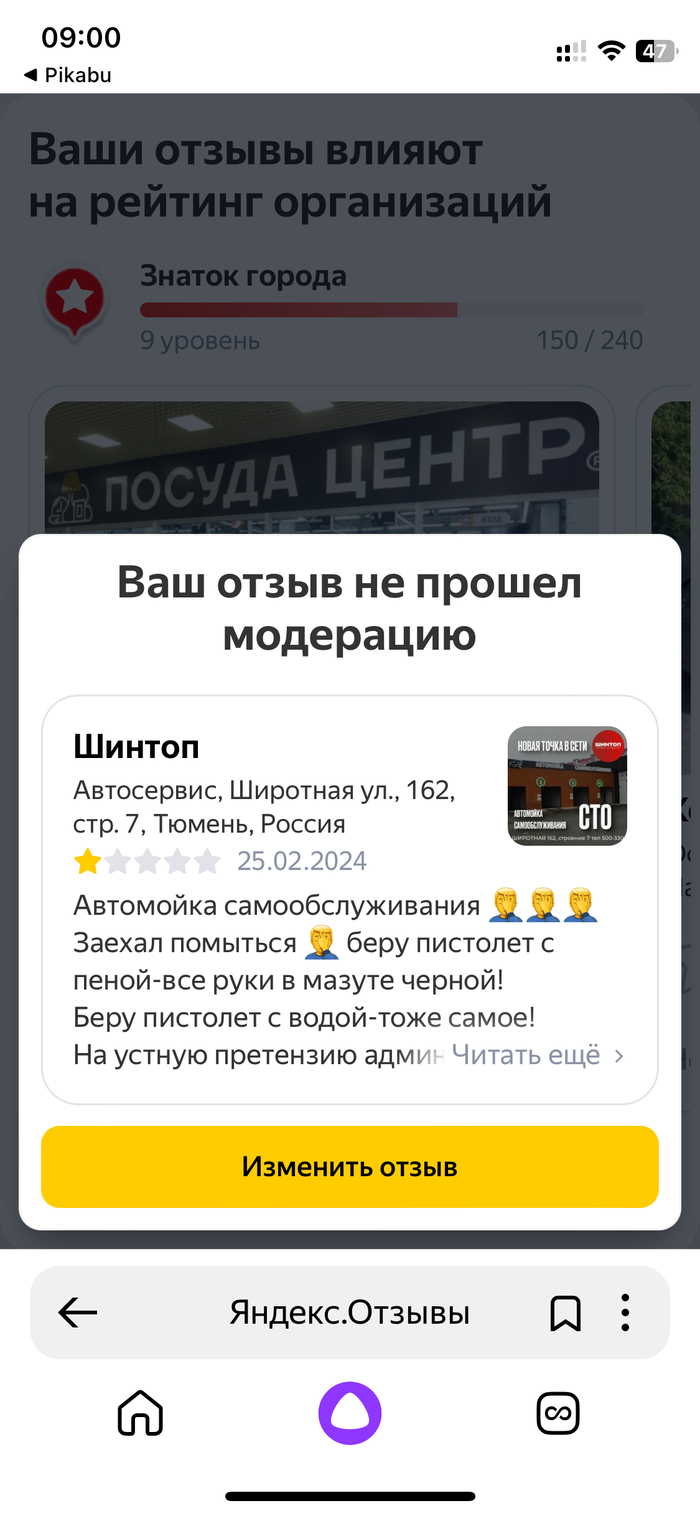Screen dimensions: 700x1516
Task: Open the browser tabs view
Action: pyautogui.click(x=558, y=1413)
